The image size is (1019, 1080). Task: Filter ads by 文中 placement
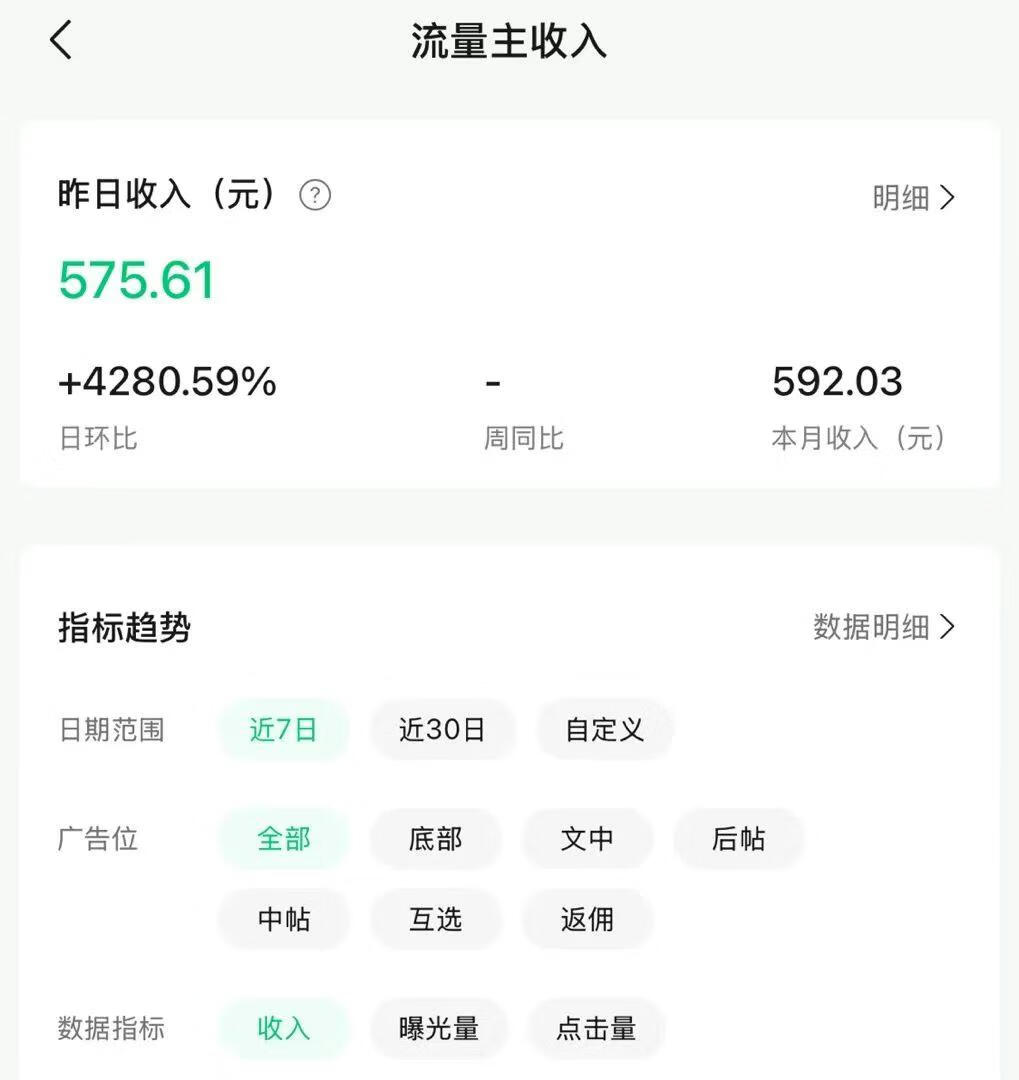tap(588, 840)
